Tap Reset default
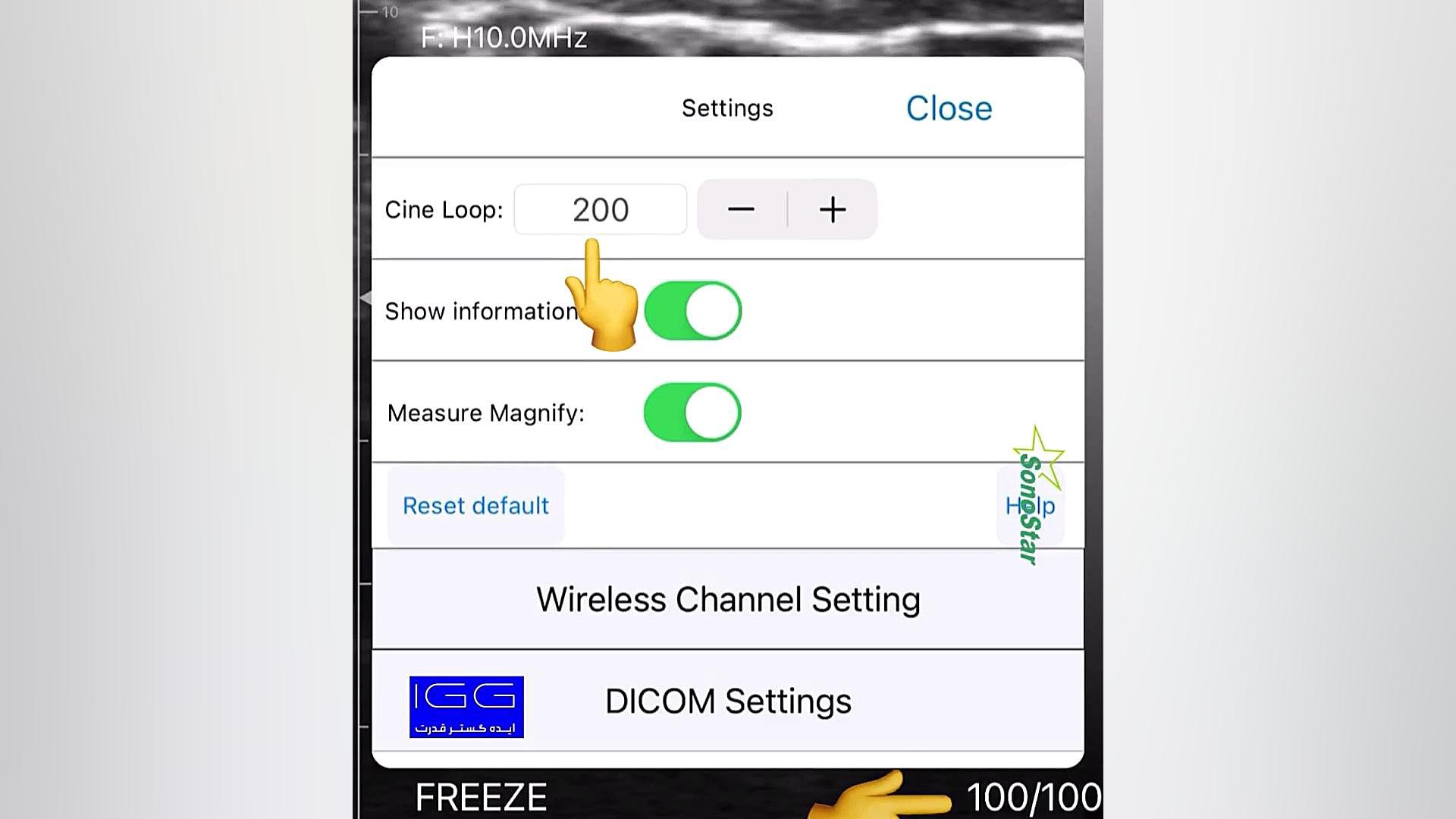Image resolution: width=1456 pixels, height=819 pixels. (475, 506)
